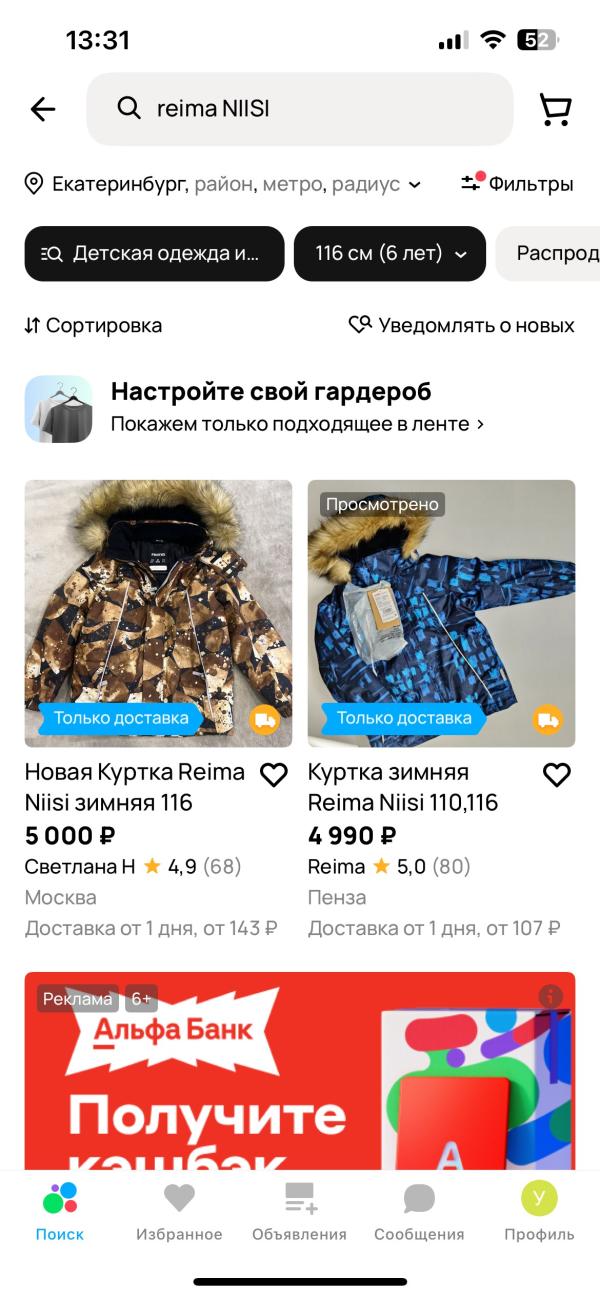Favorite the 5 000 ₽ jacket listing
Viewport: 600px width, 1297px height.
point(273,775)
